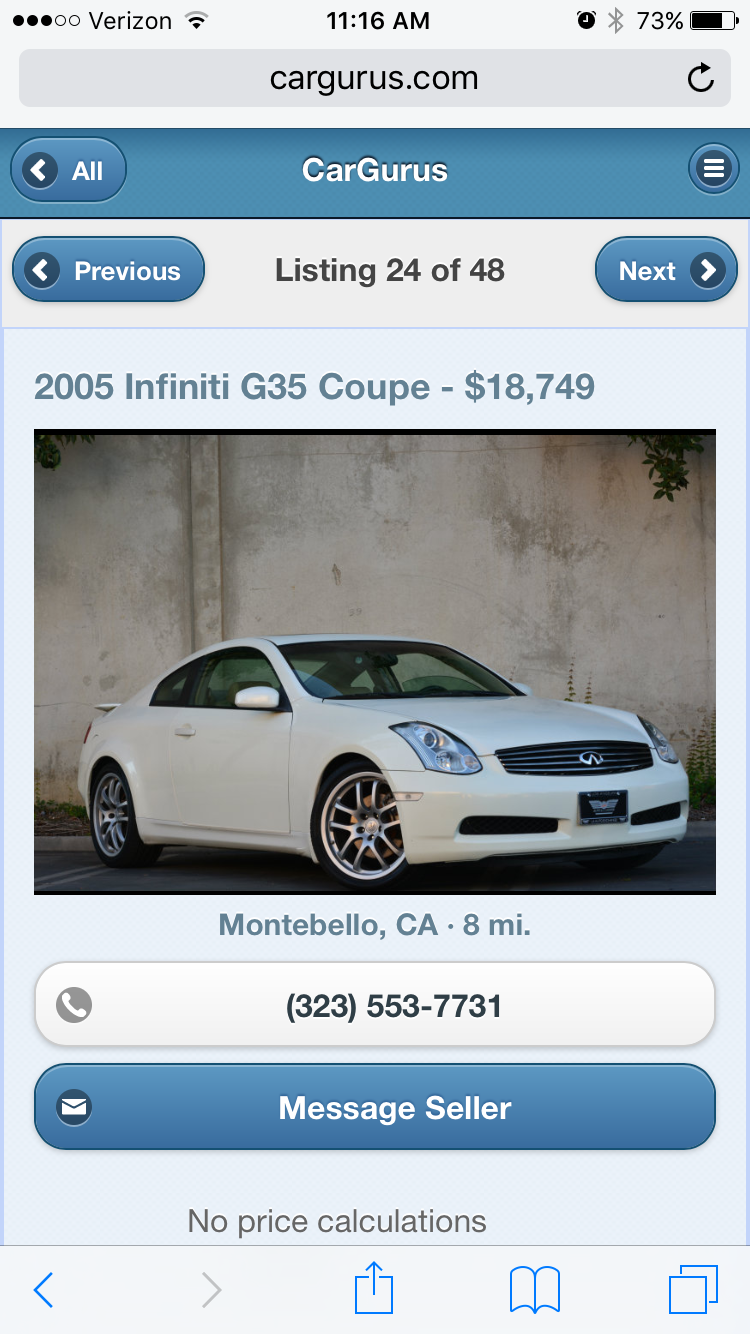Open the white Infiniti G35 photo
The width and height of the screenshot is (750, 1334).
(x=375, y=662)
